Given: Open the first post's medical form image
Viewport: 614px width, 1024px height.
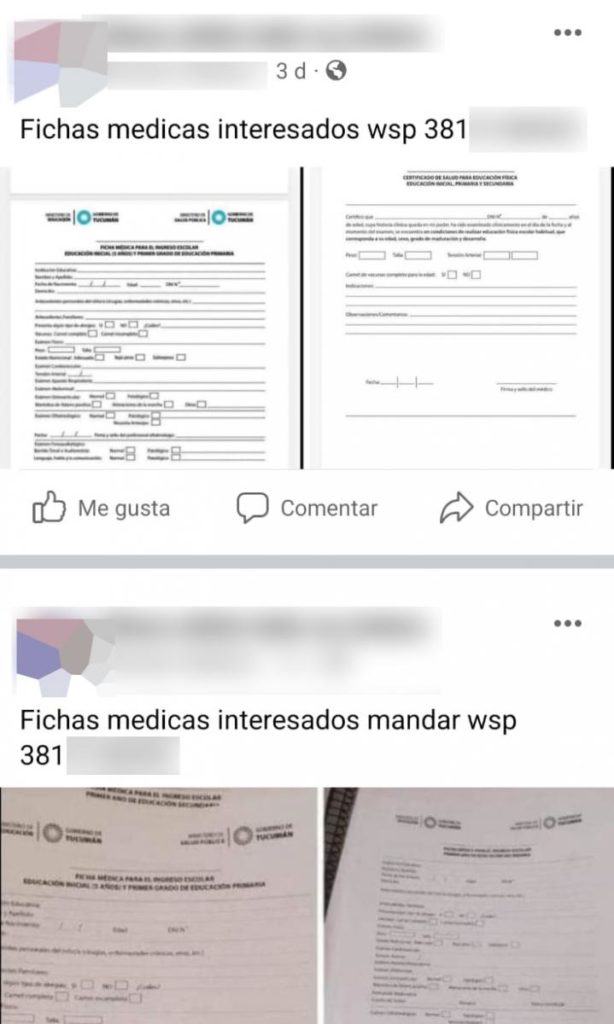Looking at the screenshot, I should [151, 318].
